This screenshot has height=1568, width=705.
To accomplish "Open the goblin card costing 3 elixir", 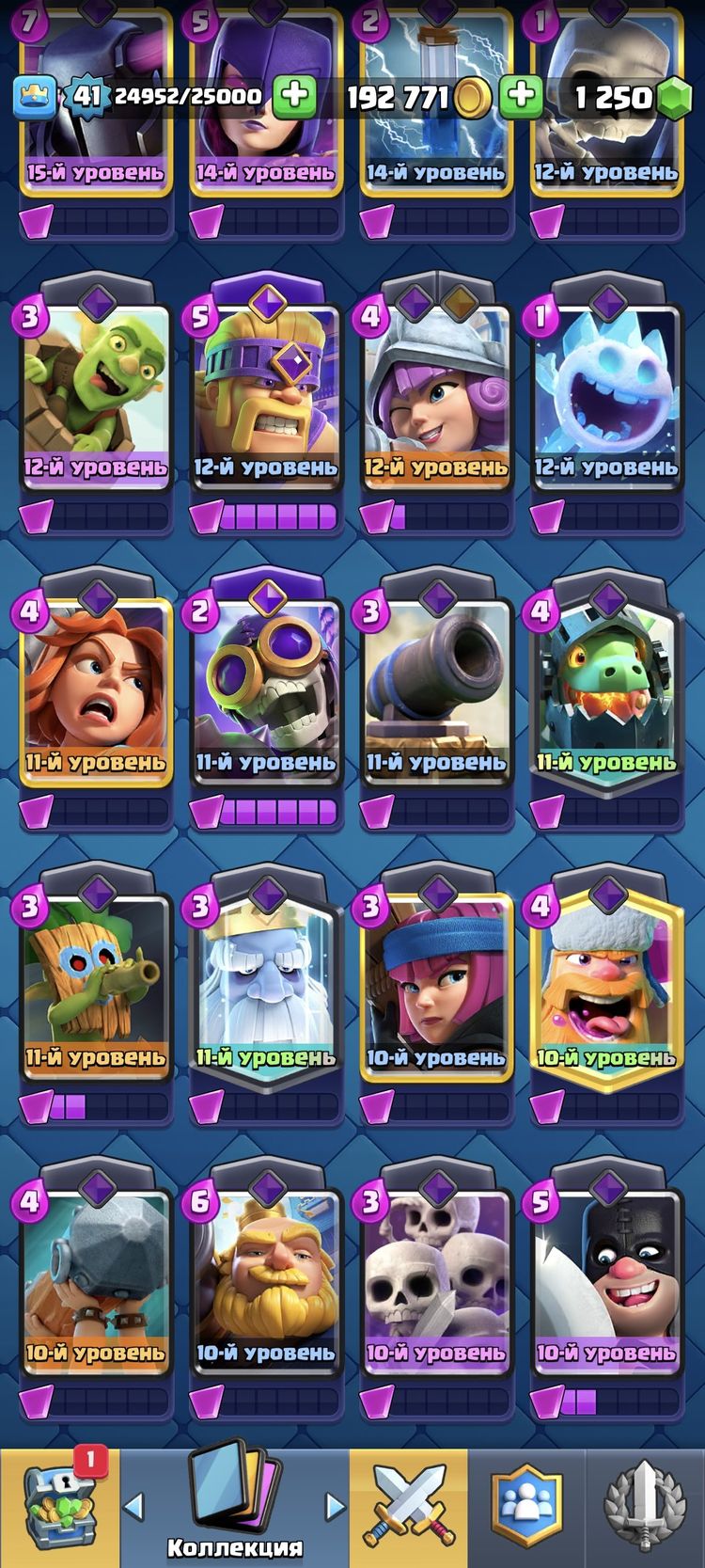I will [95, 395].
